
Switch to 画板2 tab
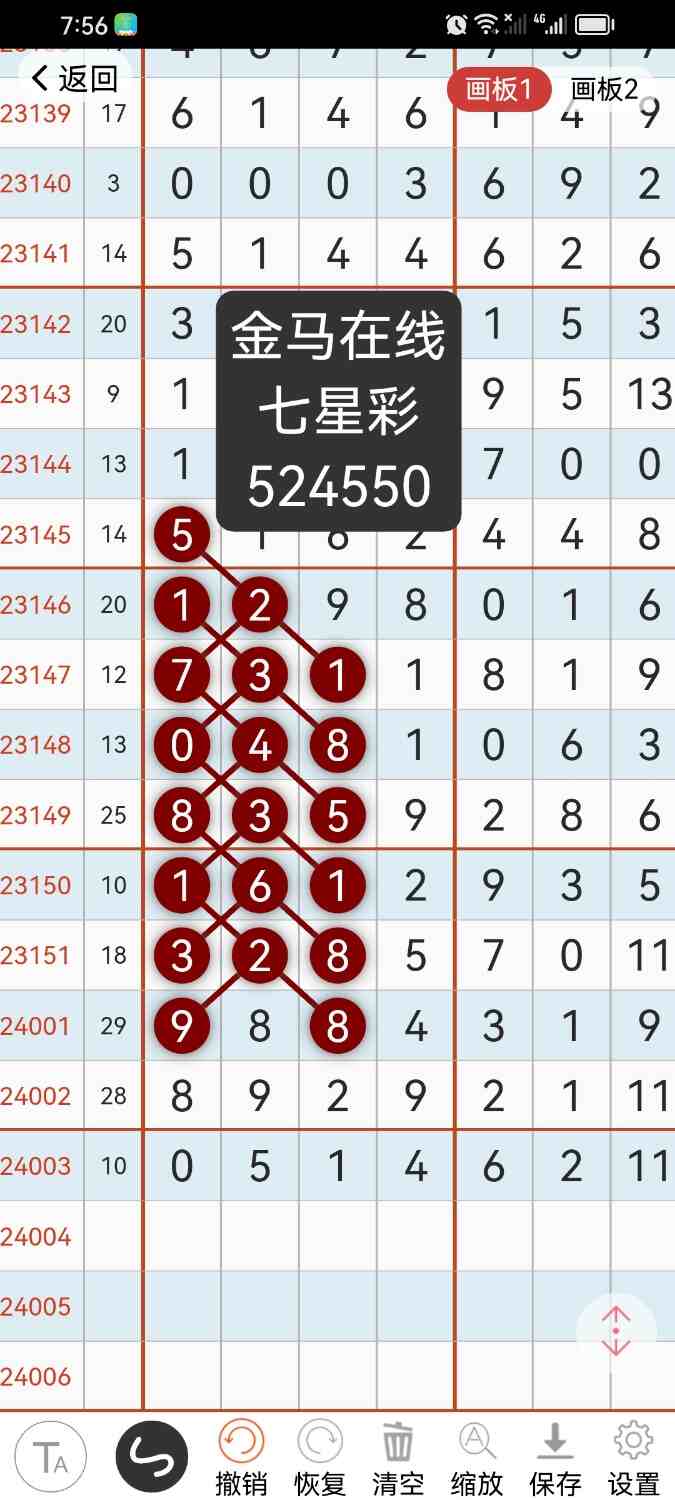[603, 90]
